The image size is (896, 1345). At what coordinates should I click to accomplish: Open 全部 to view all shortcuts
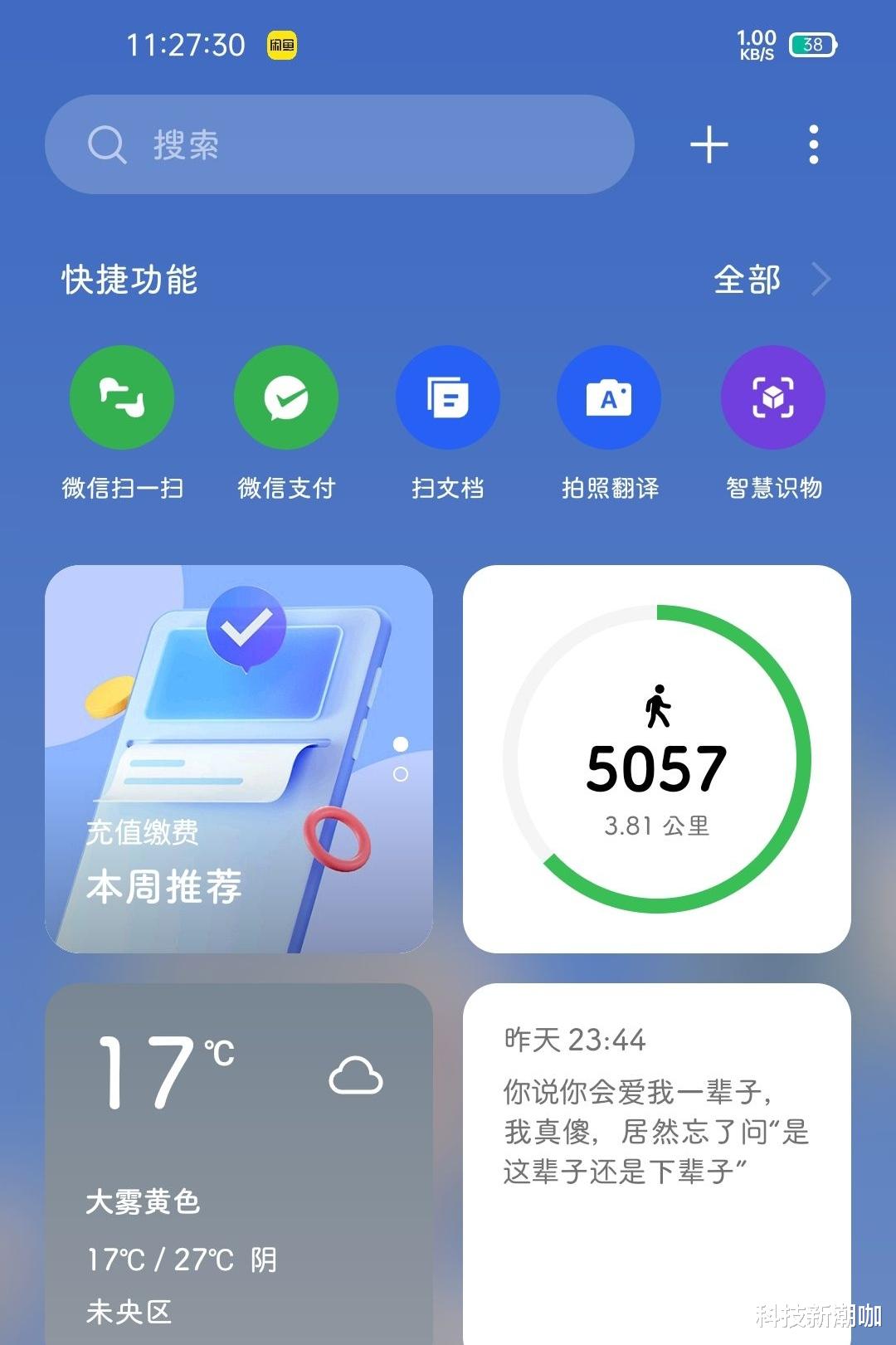[747, 280]
